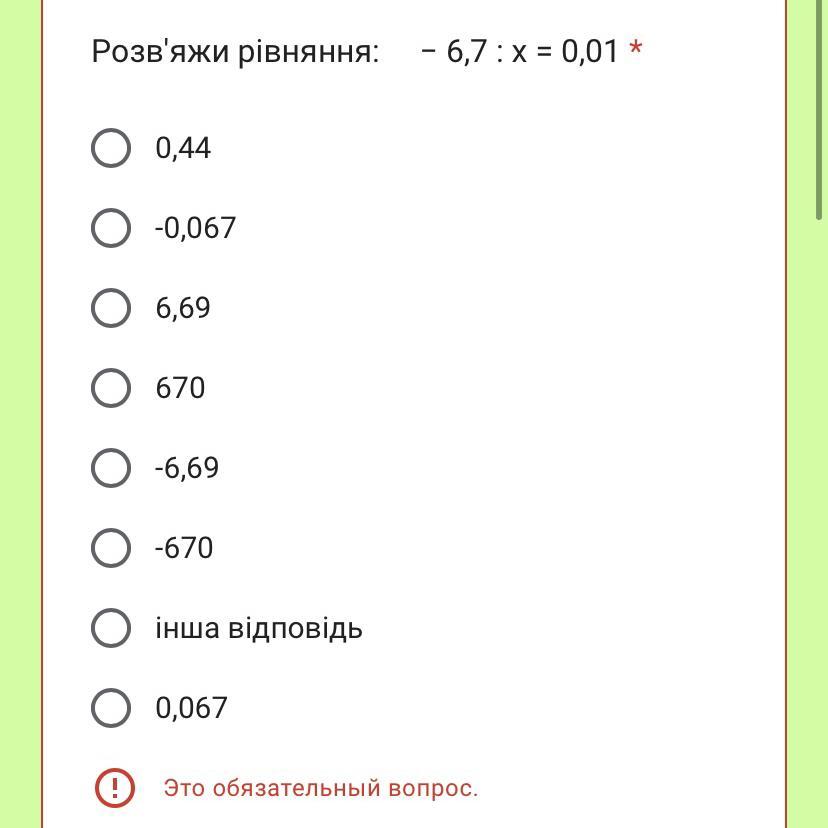
Task: Mark -6,69 as the answer
Action: click(x=111, y=468)
